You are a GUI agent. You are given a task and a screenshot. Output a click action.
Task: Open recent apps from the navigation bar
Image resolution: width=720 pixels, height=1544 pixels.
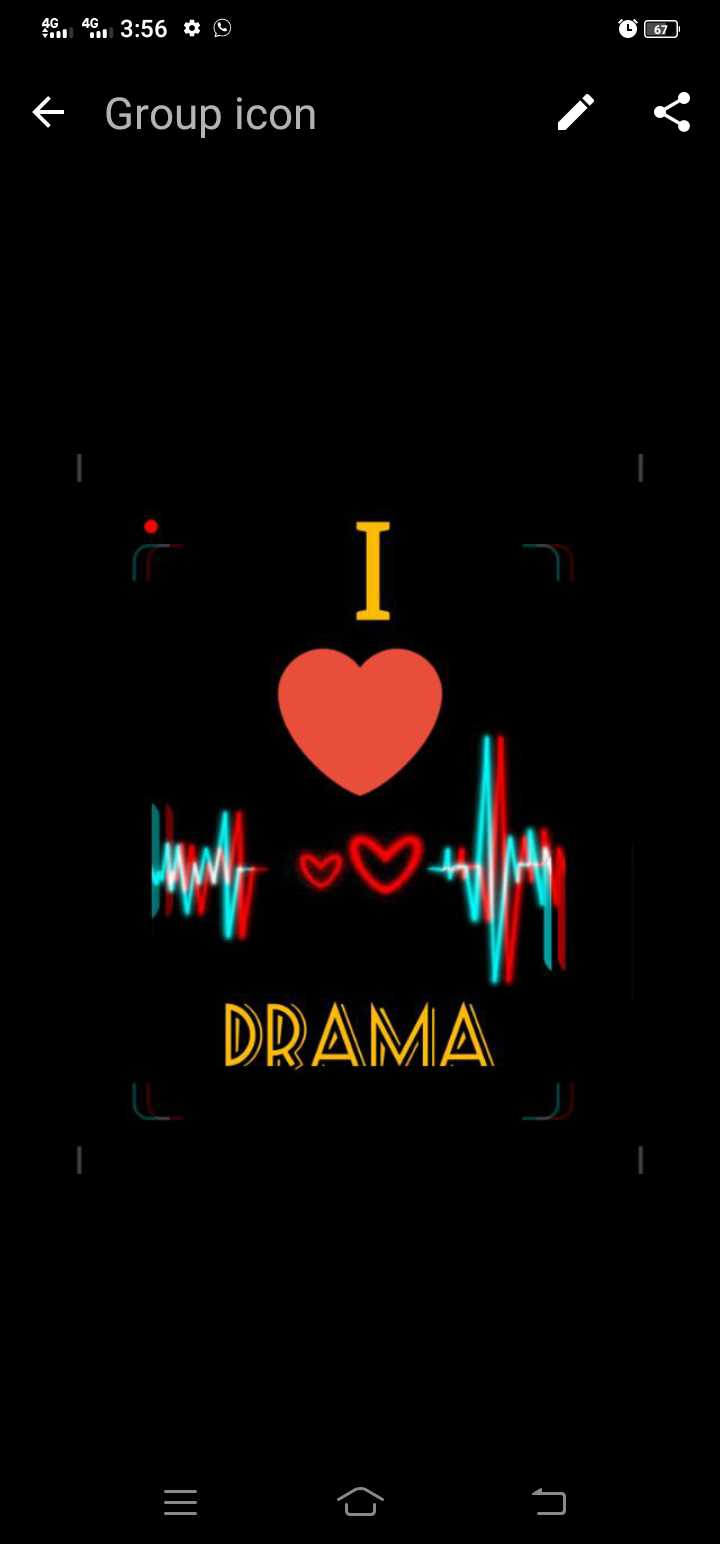click(180, 1502)
